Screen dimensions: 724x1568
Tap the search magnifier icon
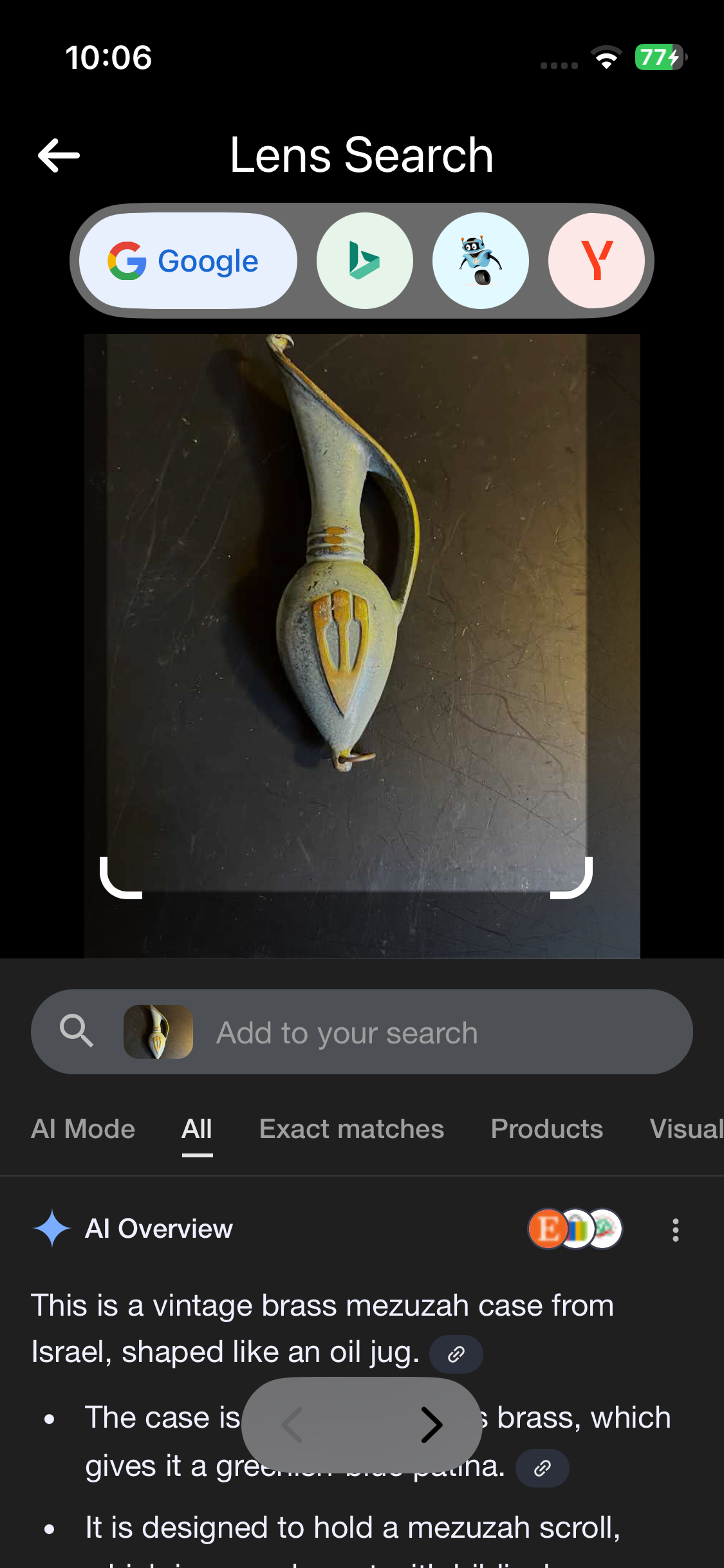[77, 1031]
